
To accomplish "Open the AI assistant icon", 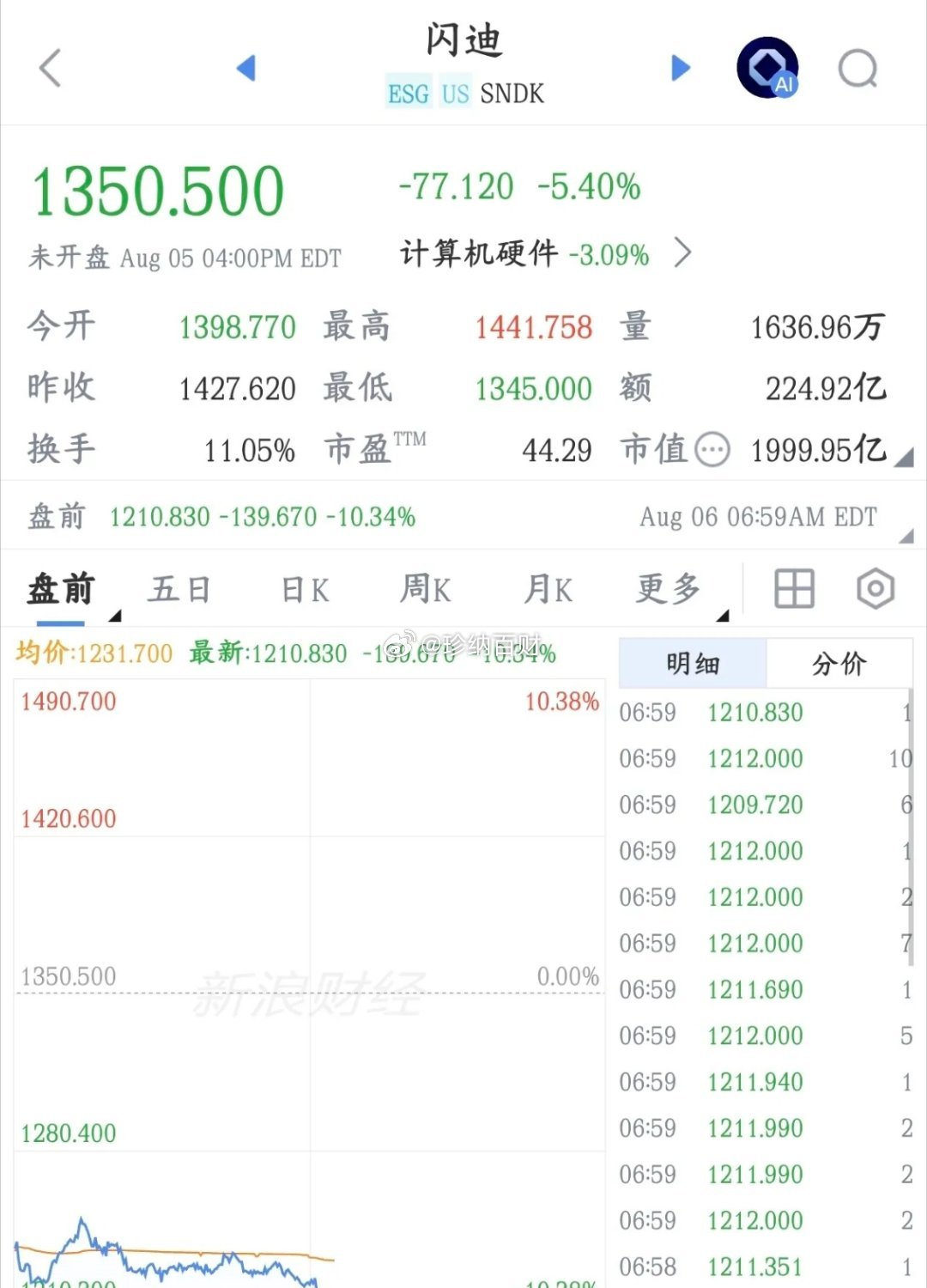I will pos(767,68).
